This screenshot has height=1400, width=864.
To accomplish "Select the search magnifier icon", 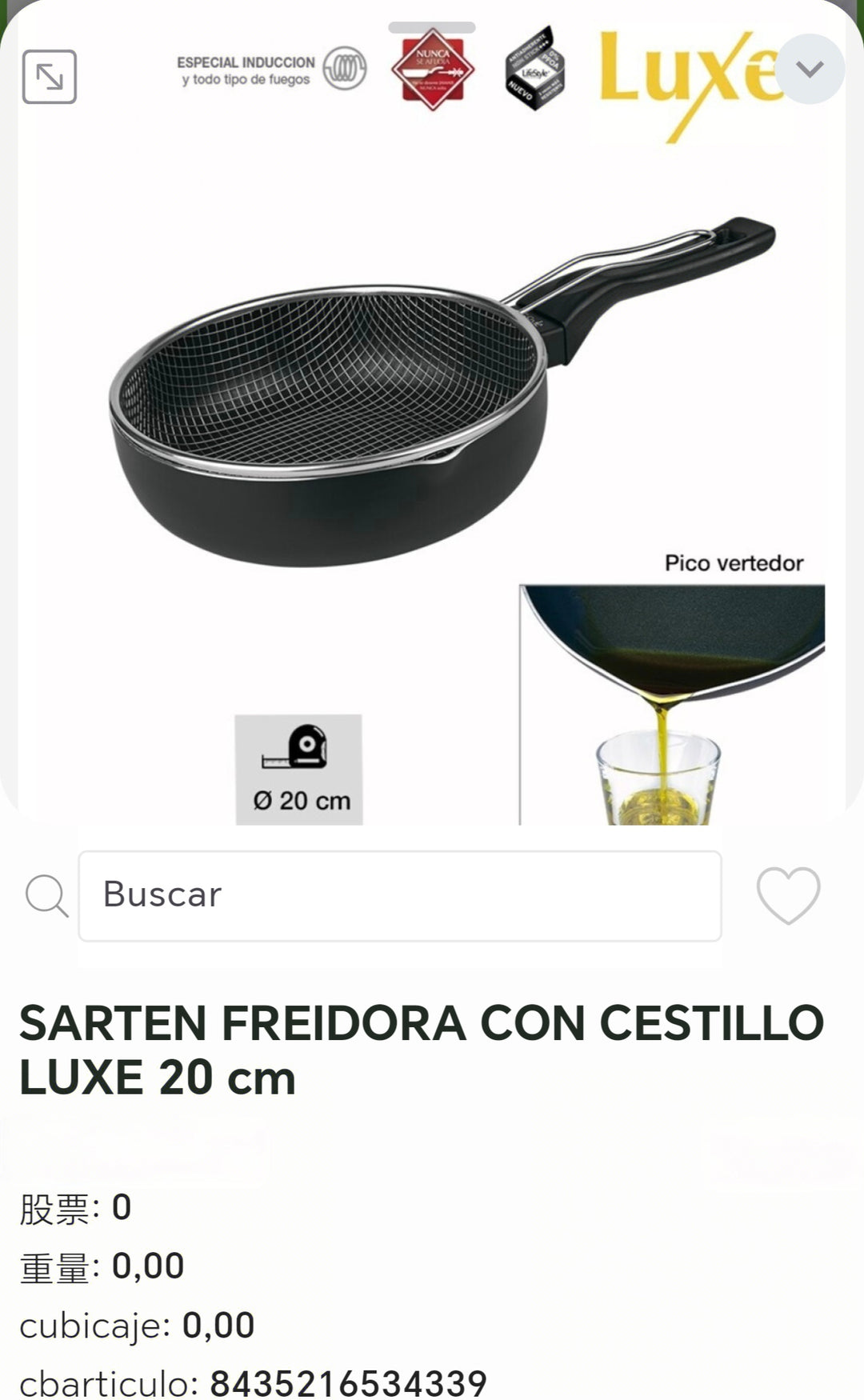I will coord(48,896).
